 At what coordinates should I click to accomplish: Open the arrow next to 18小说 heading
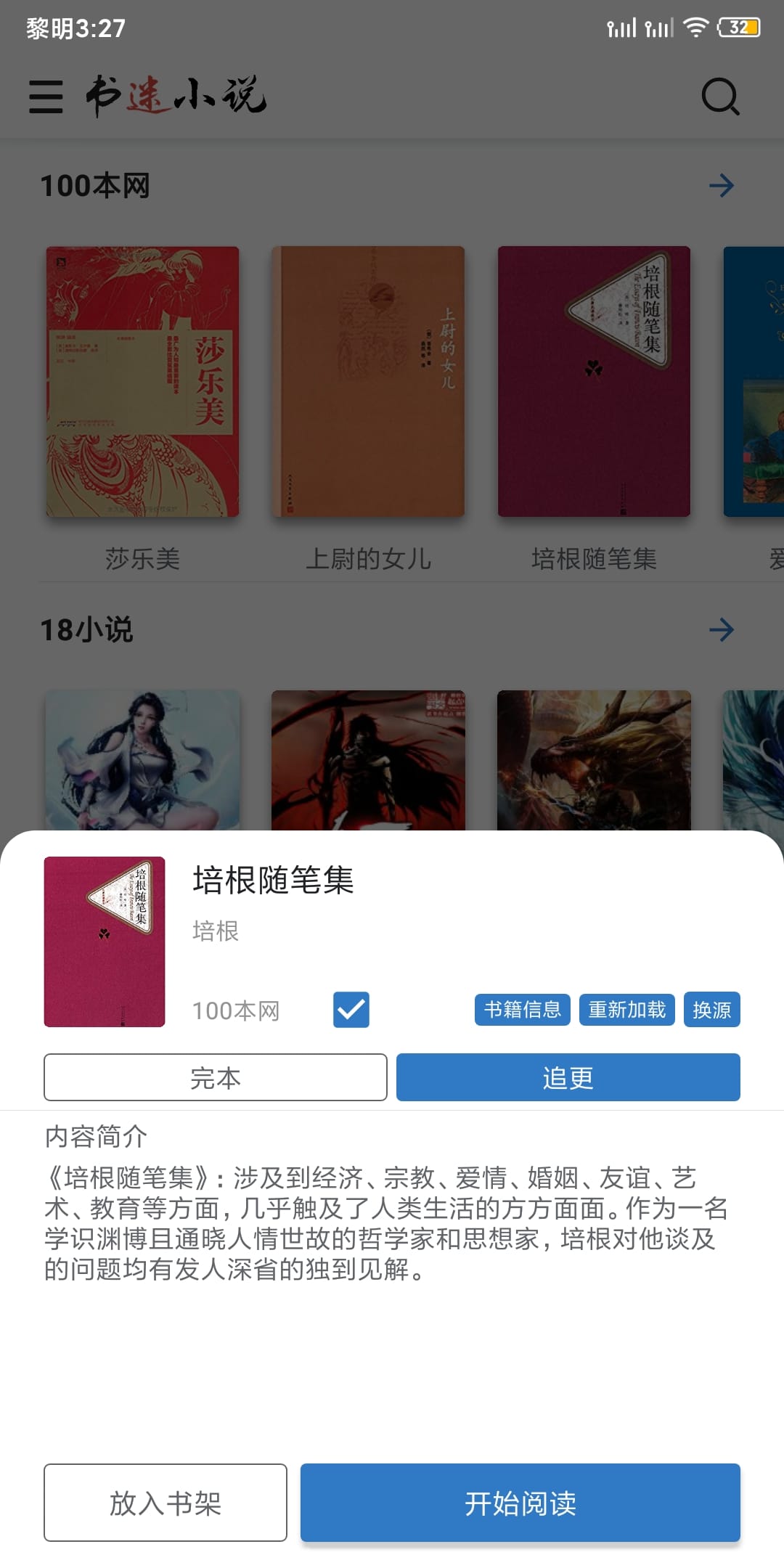[721, 629]
